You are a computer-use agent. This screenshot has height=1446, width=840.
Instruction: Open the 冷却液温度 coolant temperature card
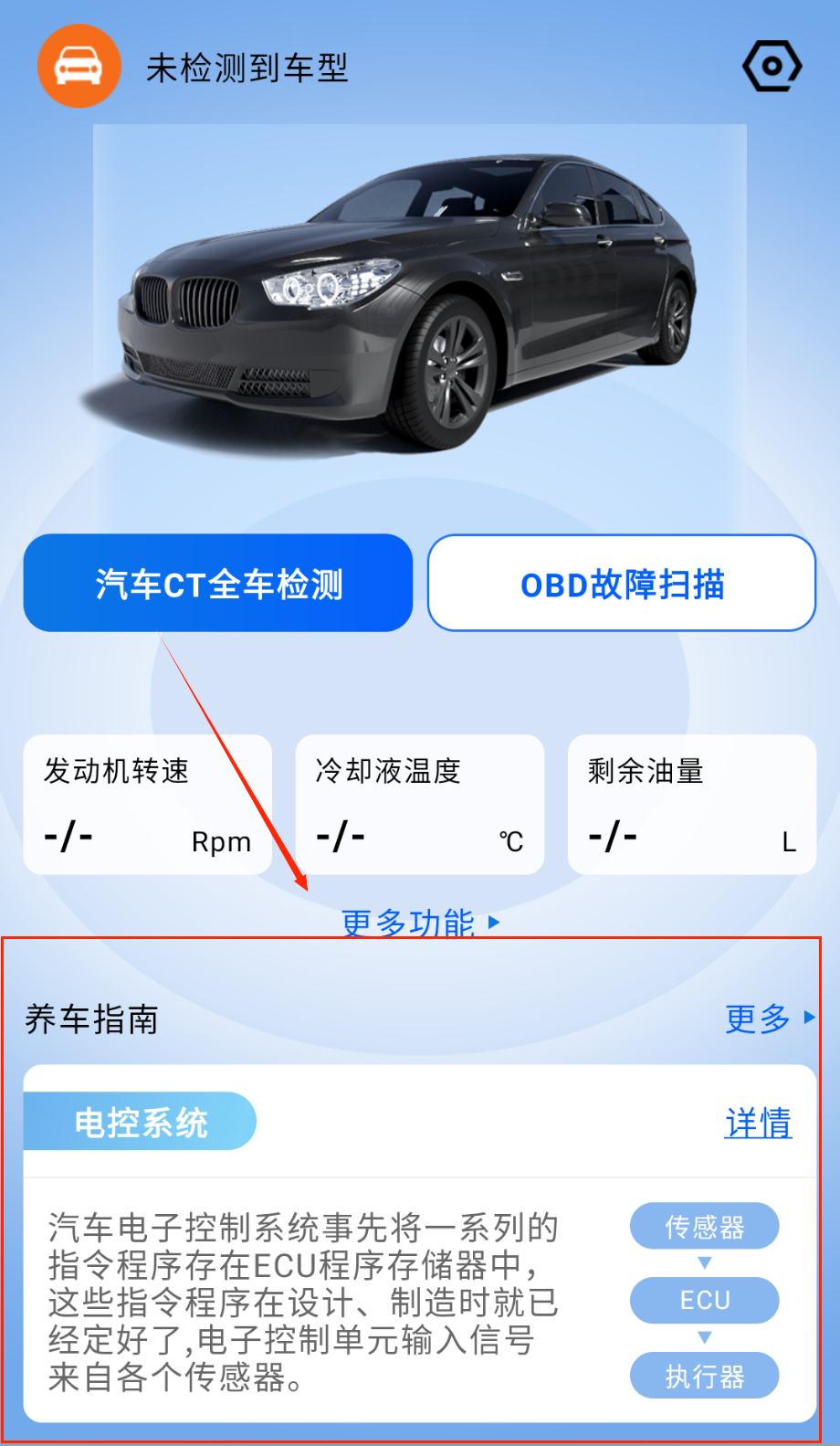coord(420,805)
